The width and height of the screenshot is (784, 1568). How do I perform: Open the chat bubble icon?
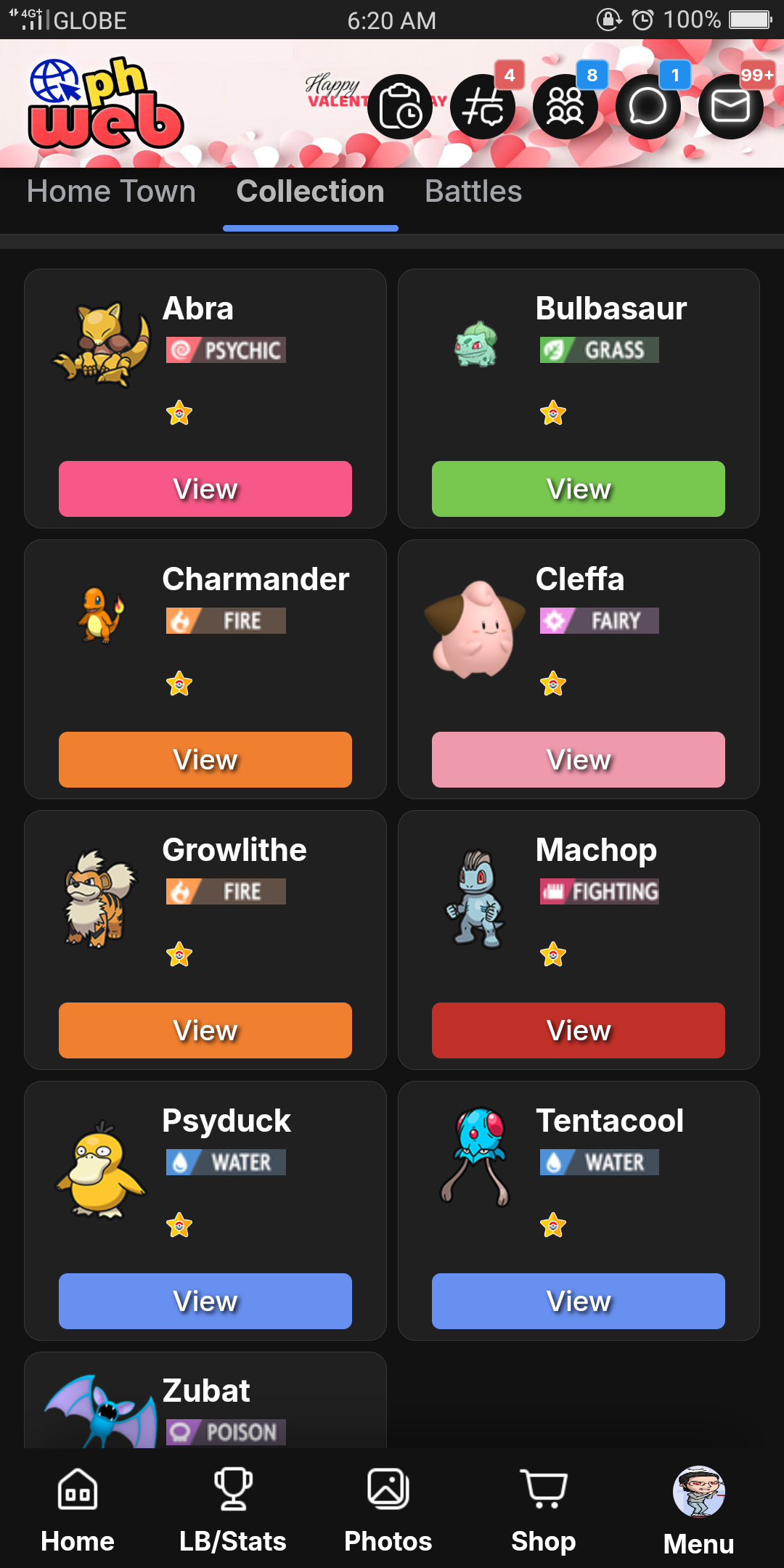point(648,107)
